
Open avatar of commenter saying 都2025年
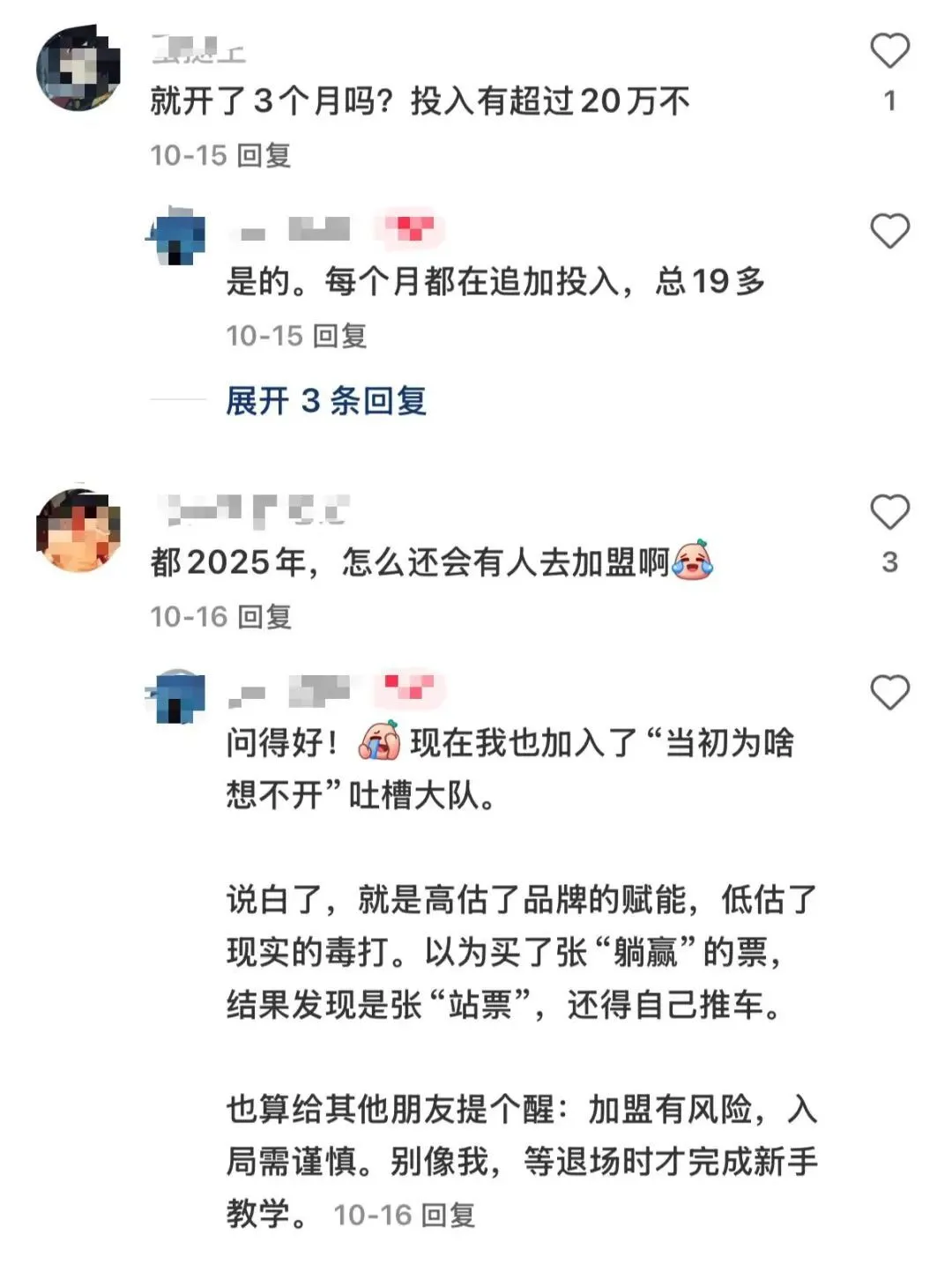tap(78, 530)
